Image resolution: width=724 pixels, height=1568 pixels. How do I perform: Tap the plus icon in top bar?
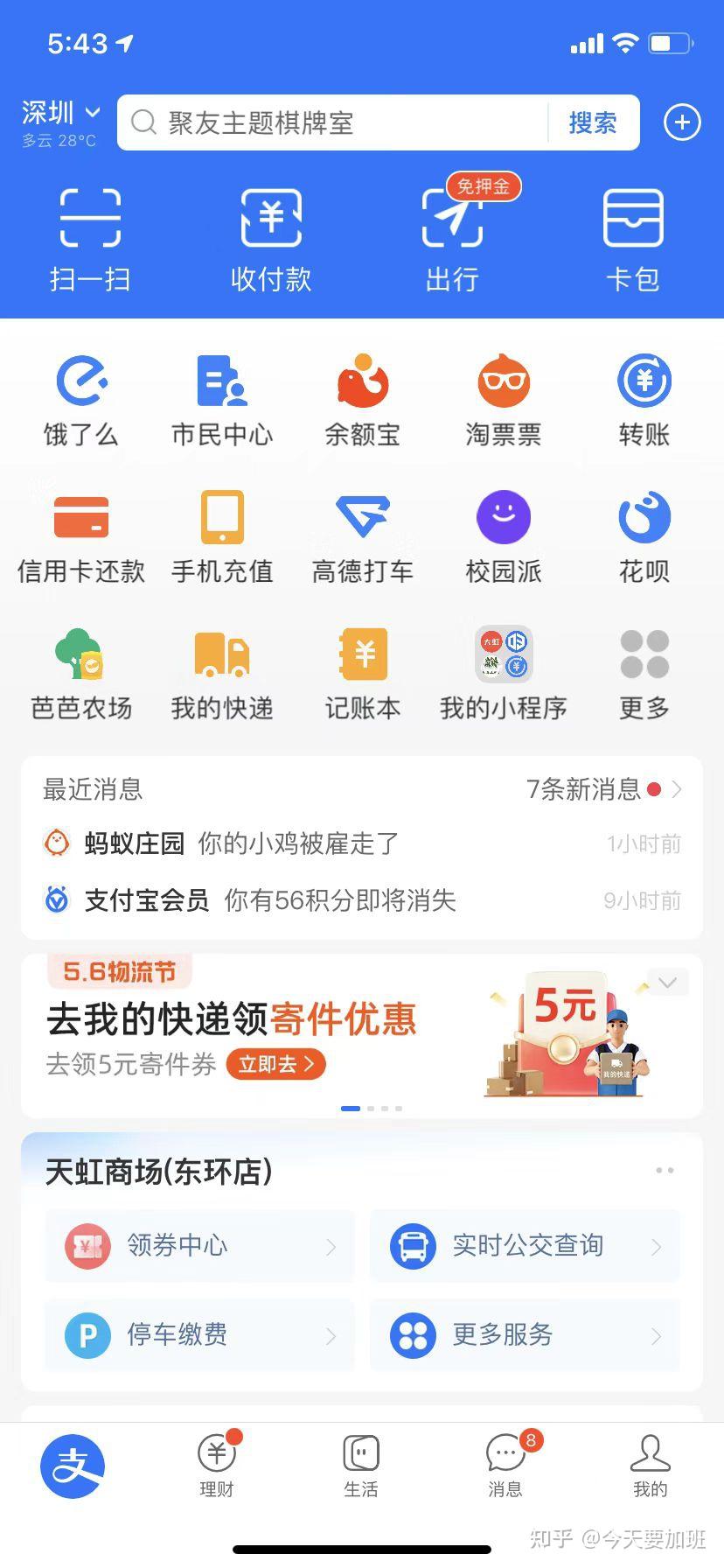(x=682, y=122)
